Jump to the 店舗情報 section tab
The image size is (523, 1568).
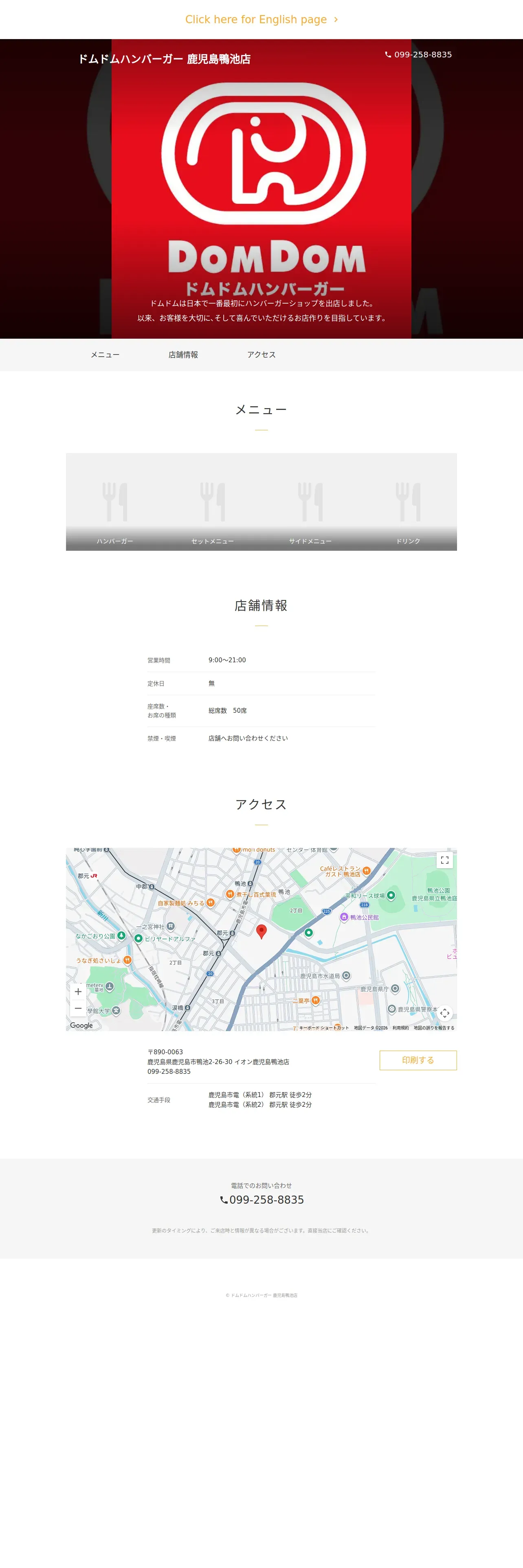point(183,355)
